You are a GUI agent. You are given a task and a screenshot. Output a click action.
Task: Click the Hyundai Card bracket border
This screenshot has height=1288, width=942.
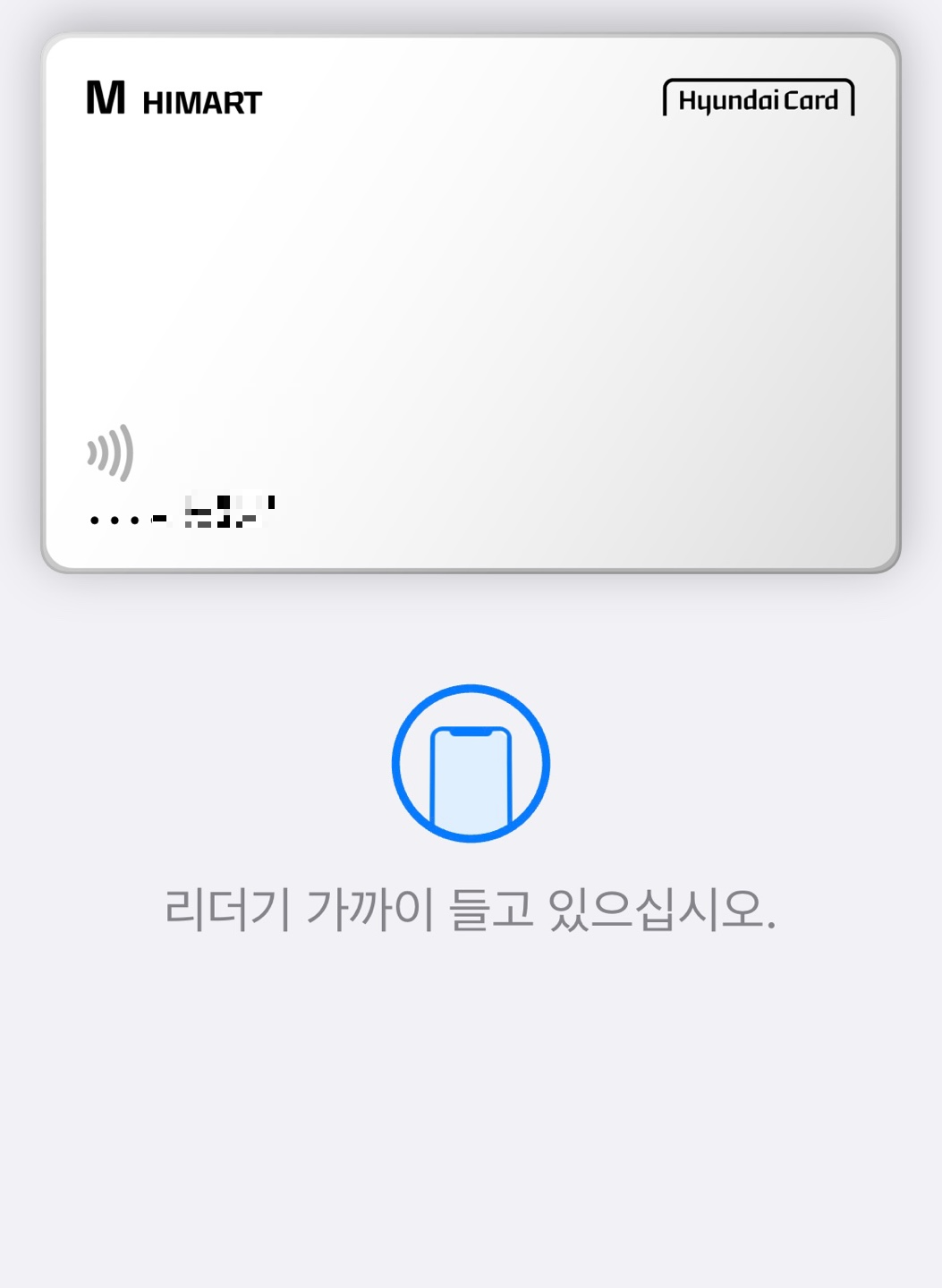click(664, 100)
